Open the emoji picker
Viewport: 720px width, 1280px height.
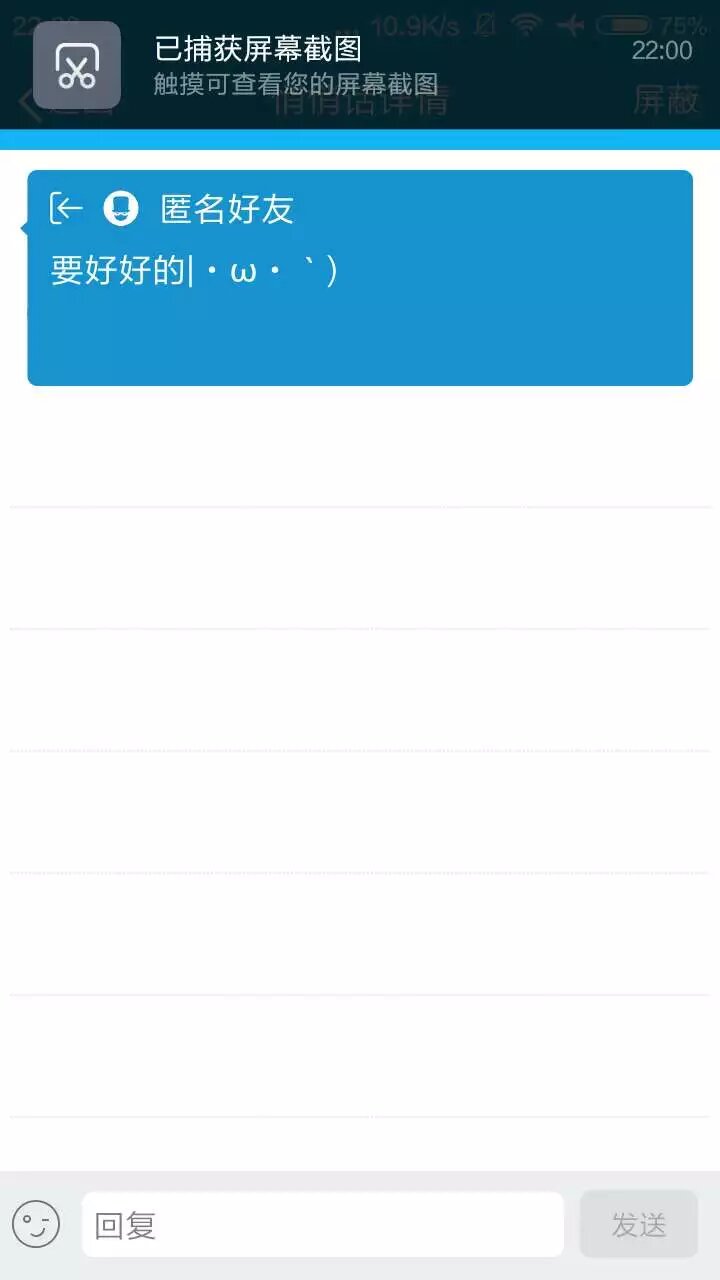point(36,1225)
